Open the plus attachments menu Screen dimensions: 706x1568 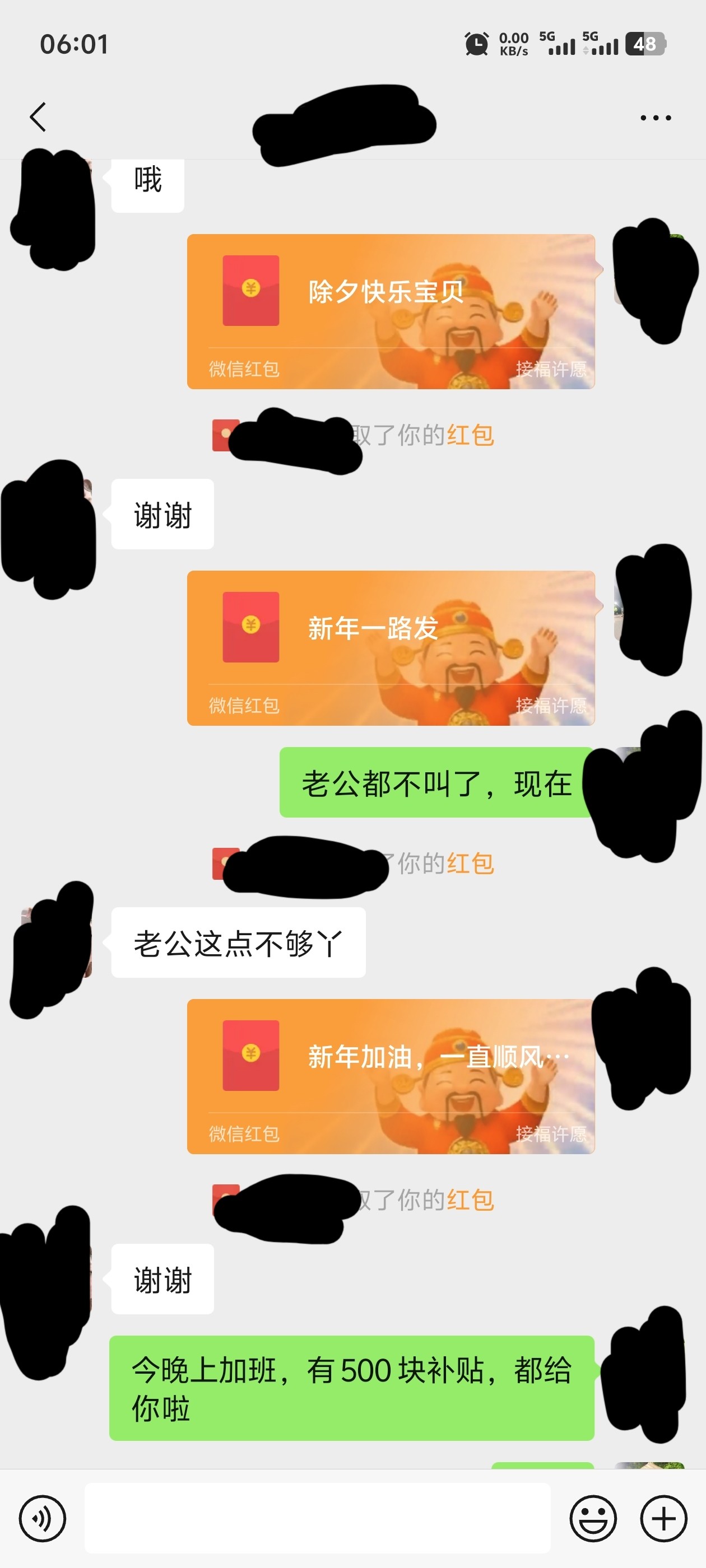[664, 1519]
